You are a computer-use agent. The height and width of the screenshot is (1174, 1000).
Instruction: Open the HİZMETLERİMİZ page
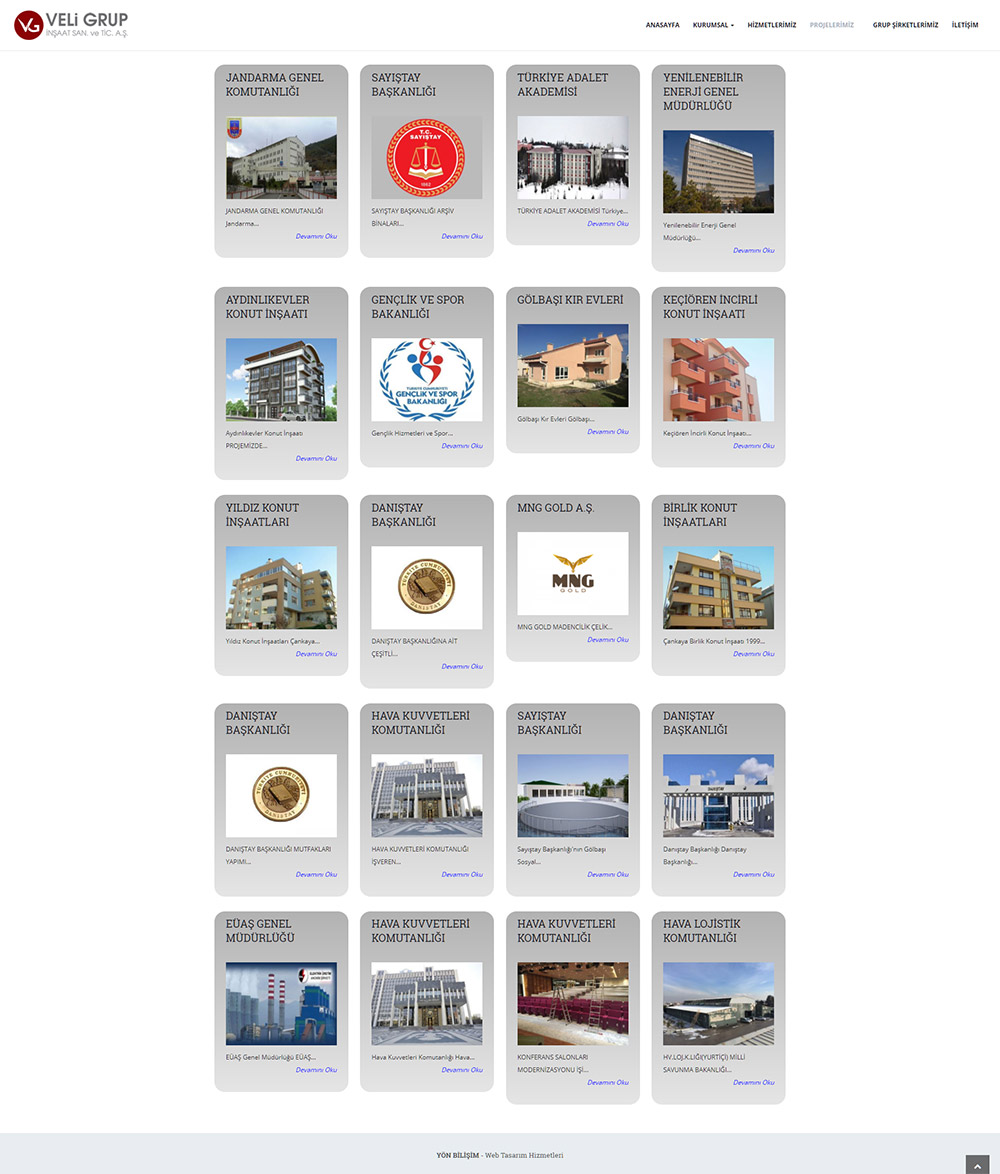pyautogui.click(x=771, y=25)
